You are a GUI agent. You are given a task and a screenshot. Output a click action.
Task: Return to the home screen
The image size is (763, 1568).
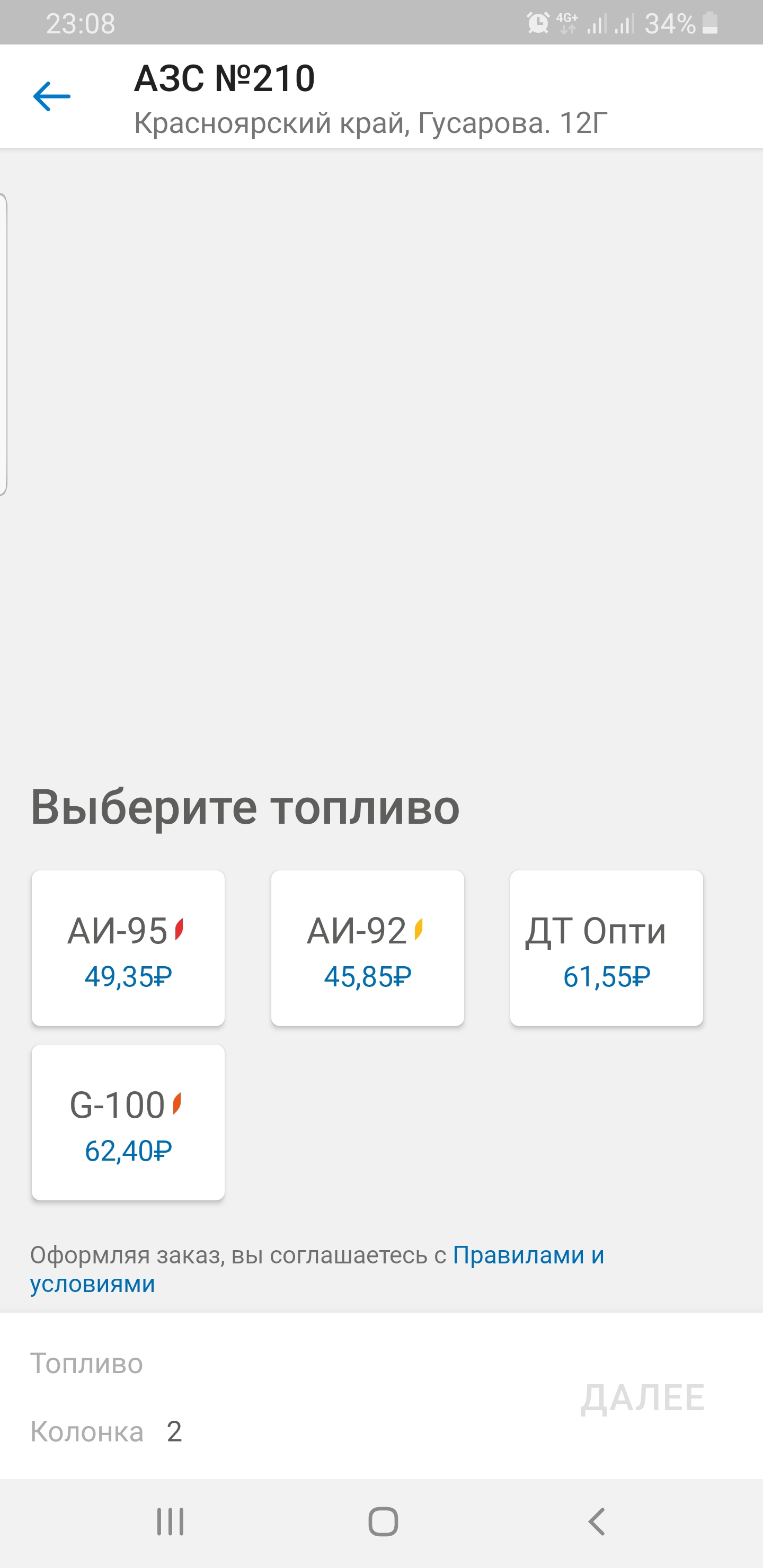pos(383,1522)
